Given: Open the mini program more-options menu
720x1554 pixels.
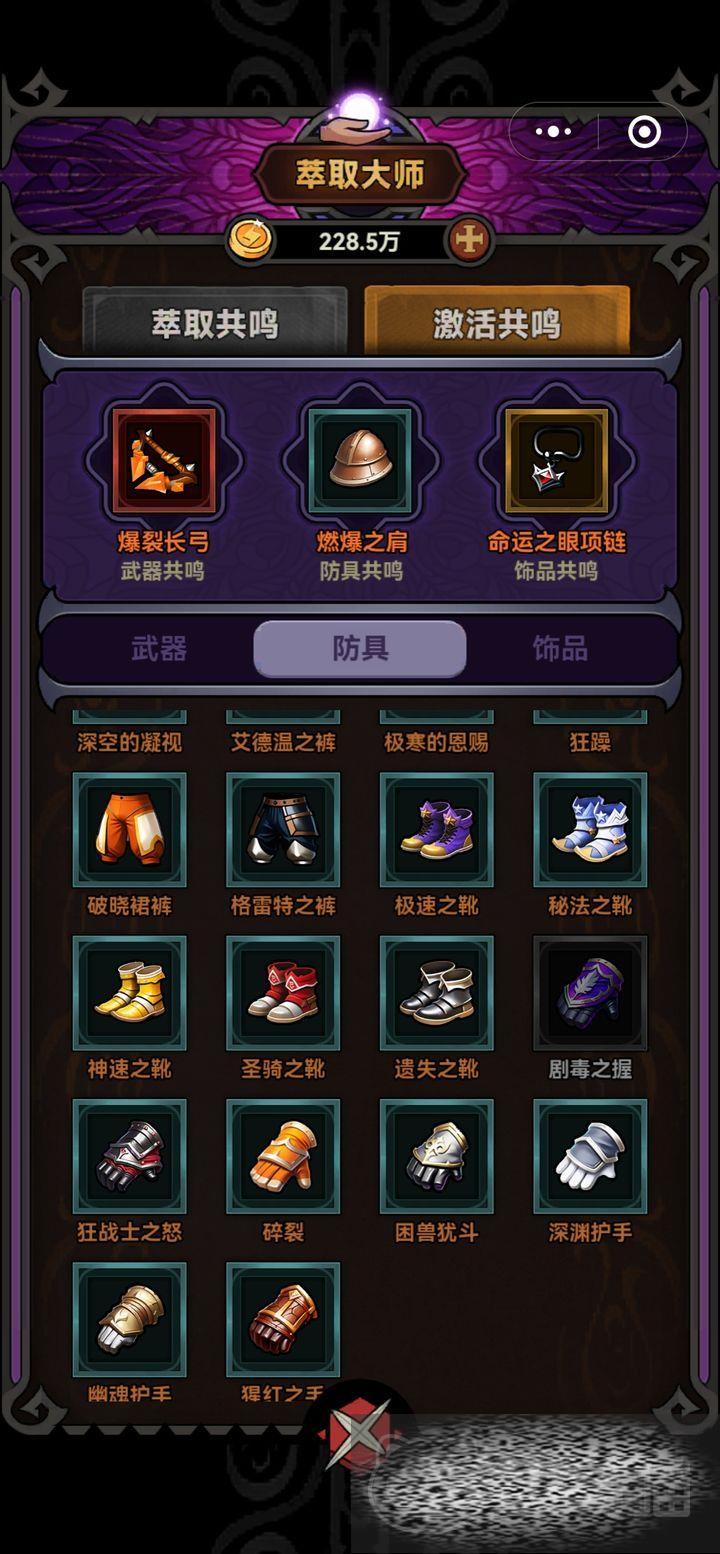Looking at the screenshot, I should tap(553, 131).
